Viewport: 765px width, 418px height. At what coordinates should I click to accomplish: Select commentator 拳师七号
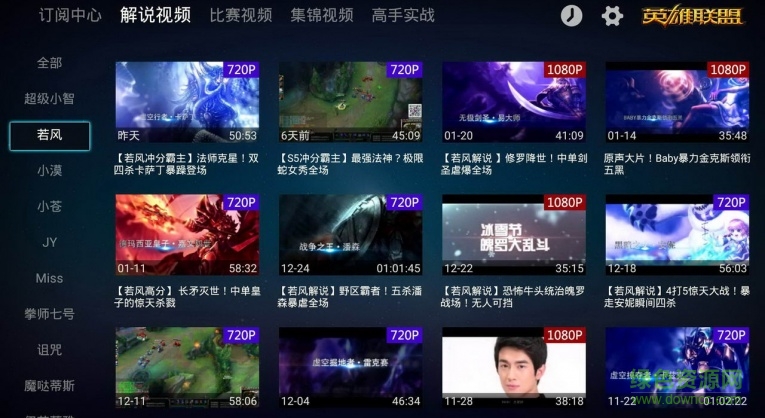49,315
